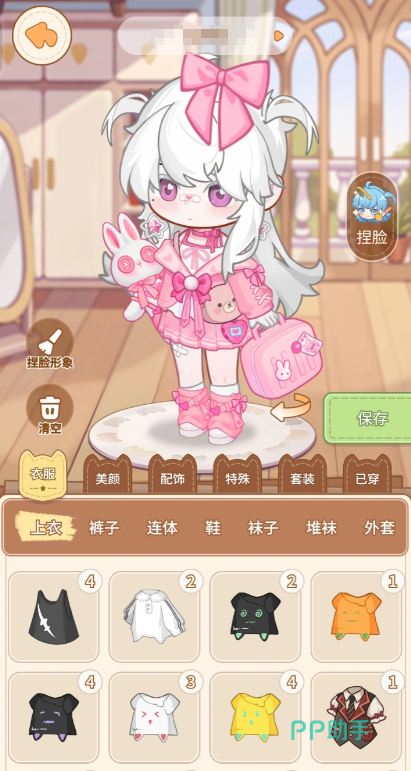Viewport: 411px width, 771px height.
Task: Open the 外套 sub-tab
Action: (x=380, y=528)
